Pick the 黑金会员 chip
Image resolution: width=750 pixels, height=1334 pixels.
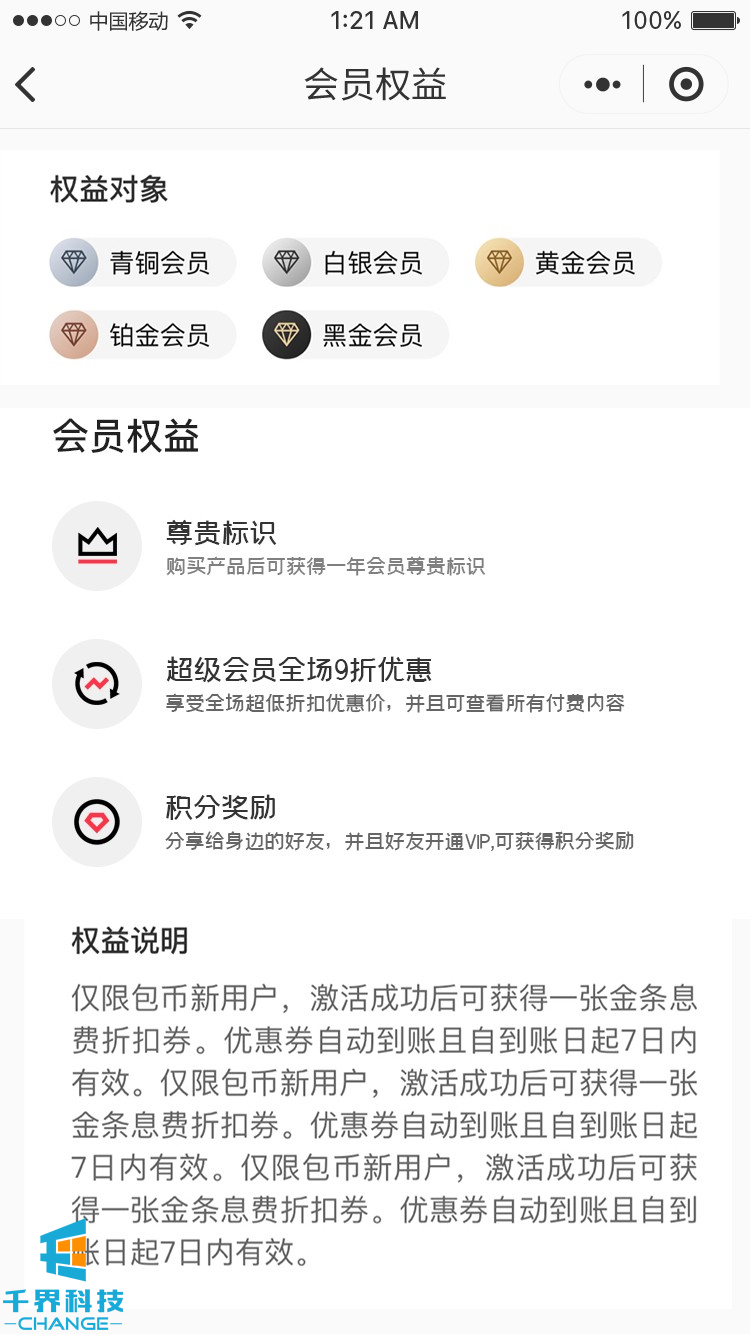click(x=356, y=335)
